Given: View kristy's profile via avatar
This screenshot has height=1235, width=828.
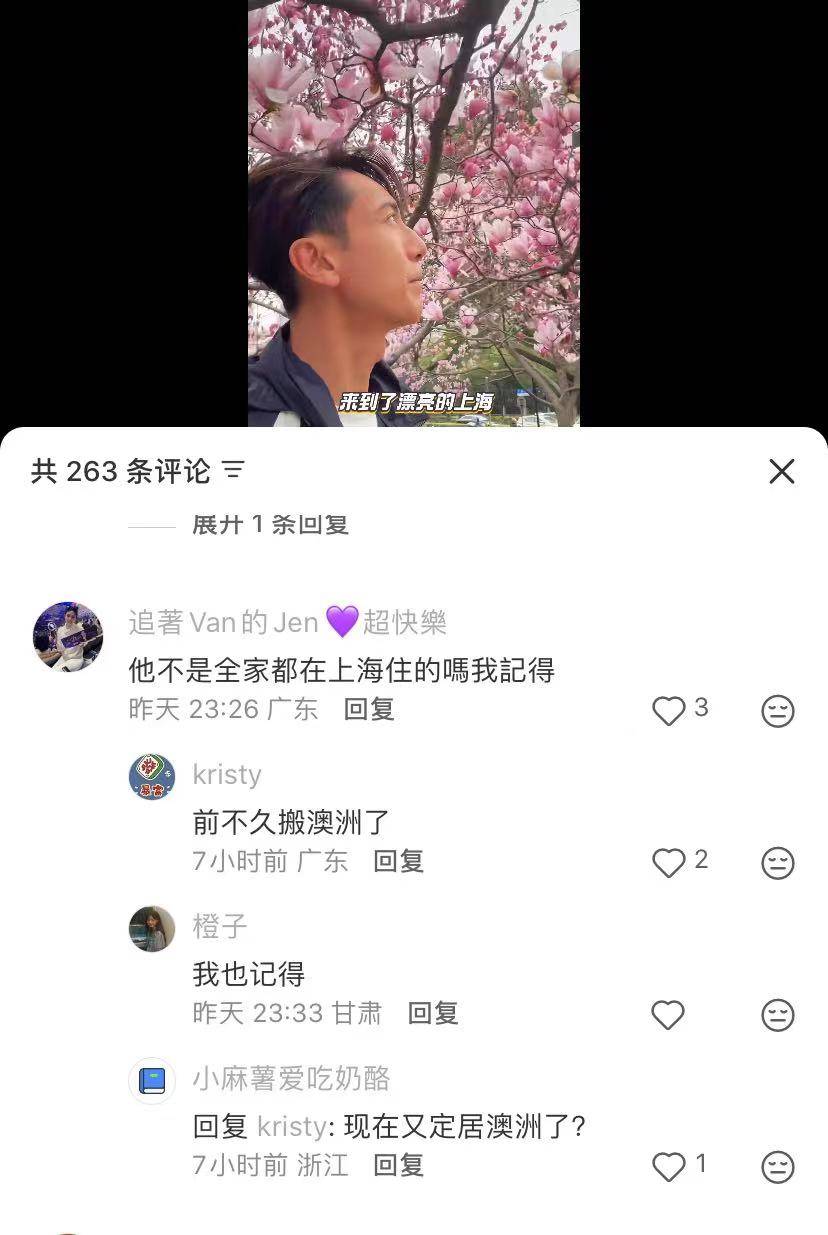Looking at the screenshot, I should [x=152, y=777].
